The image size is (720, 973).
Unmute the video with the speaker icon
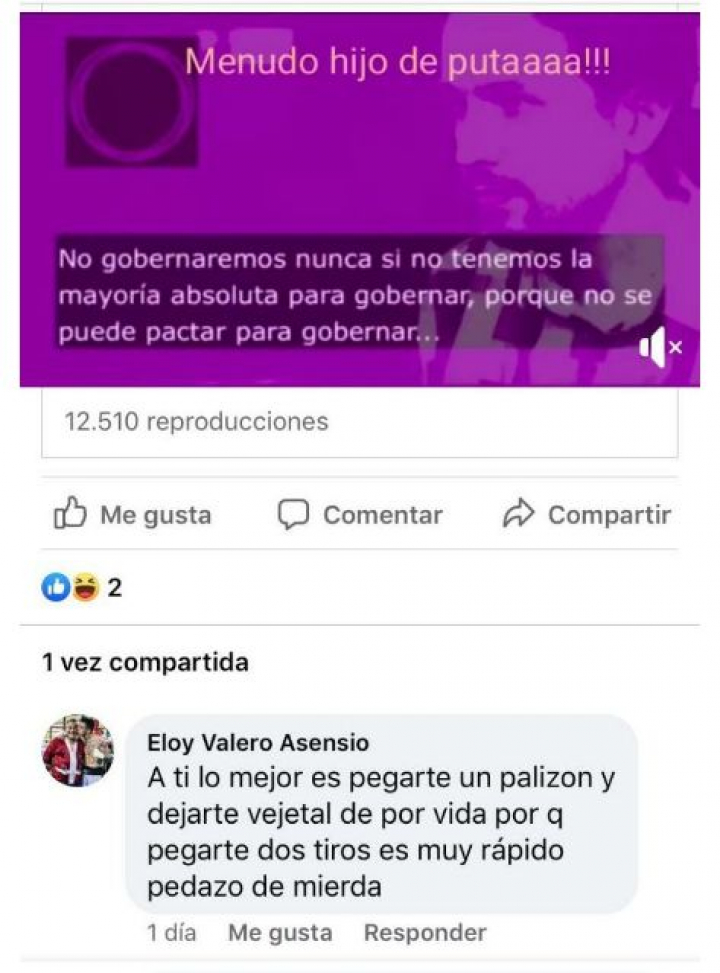coord(660,348)
